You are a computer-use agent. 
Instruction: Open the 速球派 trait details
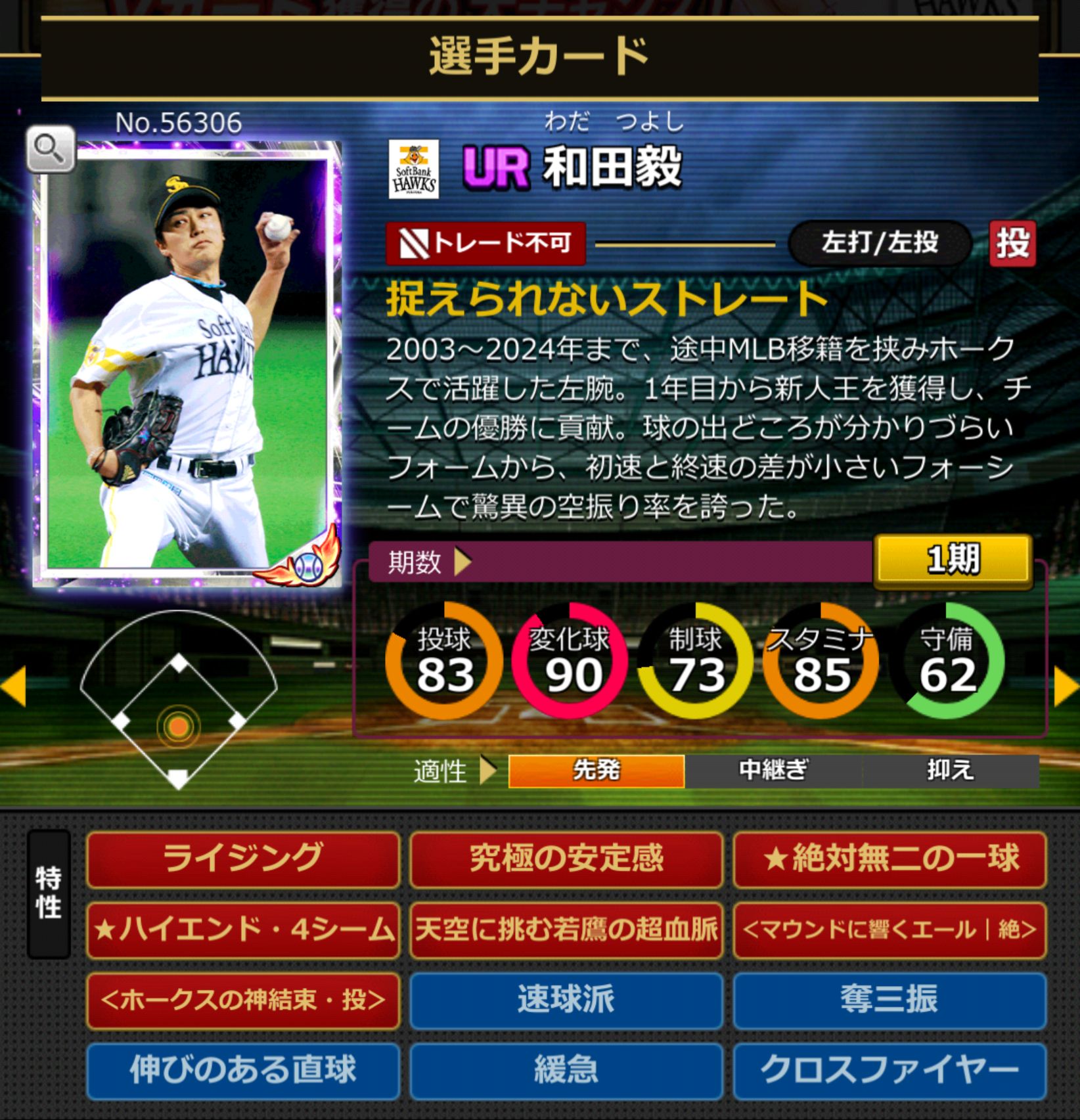click(x=566, y=1000)
